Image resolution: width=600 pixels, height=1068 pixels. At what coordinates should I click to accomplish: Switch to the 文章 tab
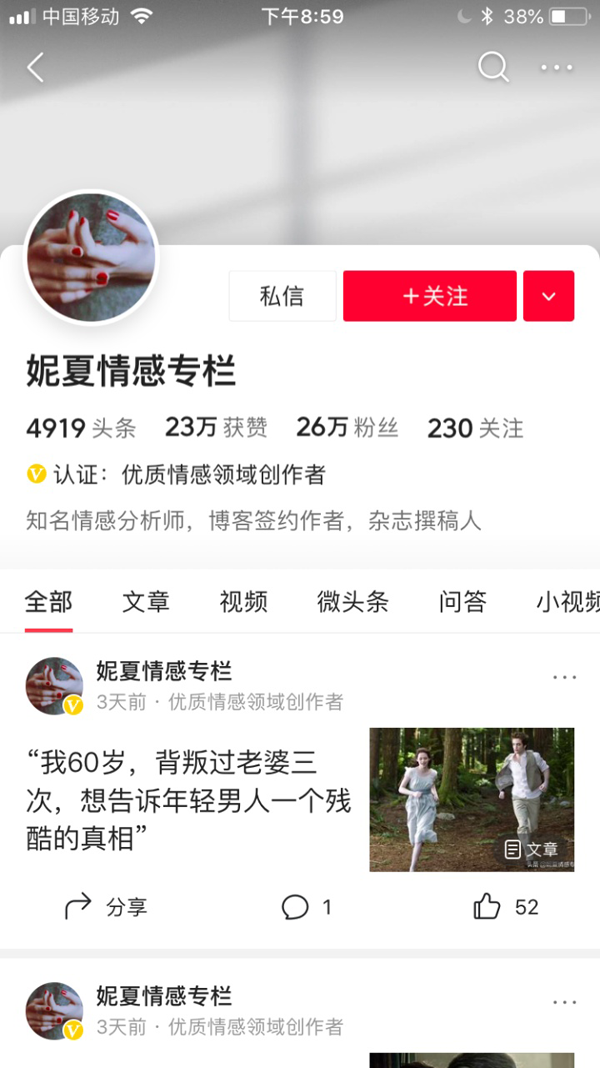(x=146, y=602)
